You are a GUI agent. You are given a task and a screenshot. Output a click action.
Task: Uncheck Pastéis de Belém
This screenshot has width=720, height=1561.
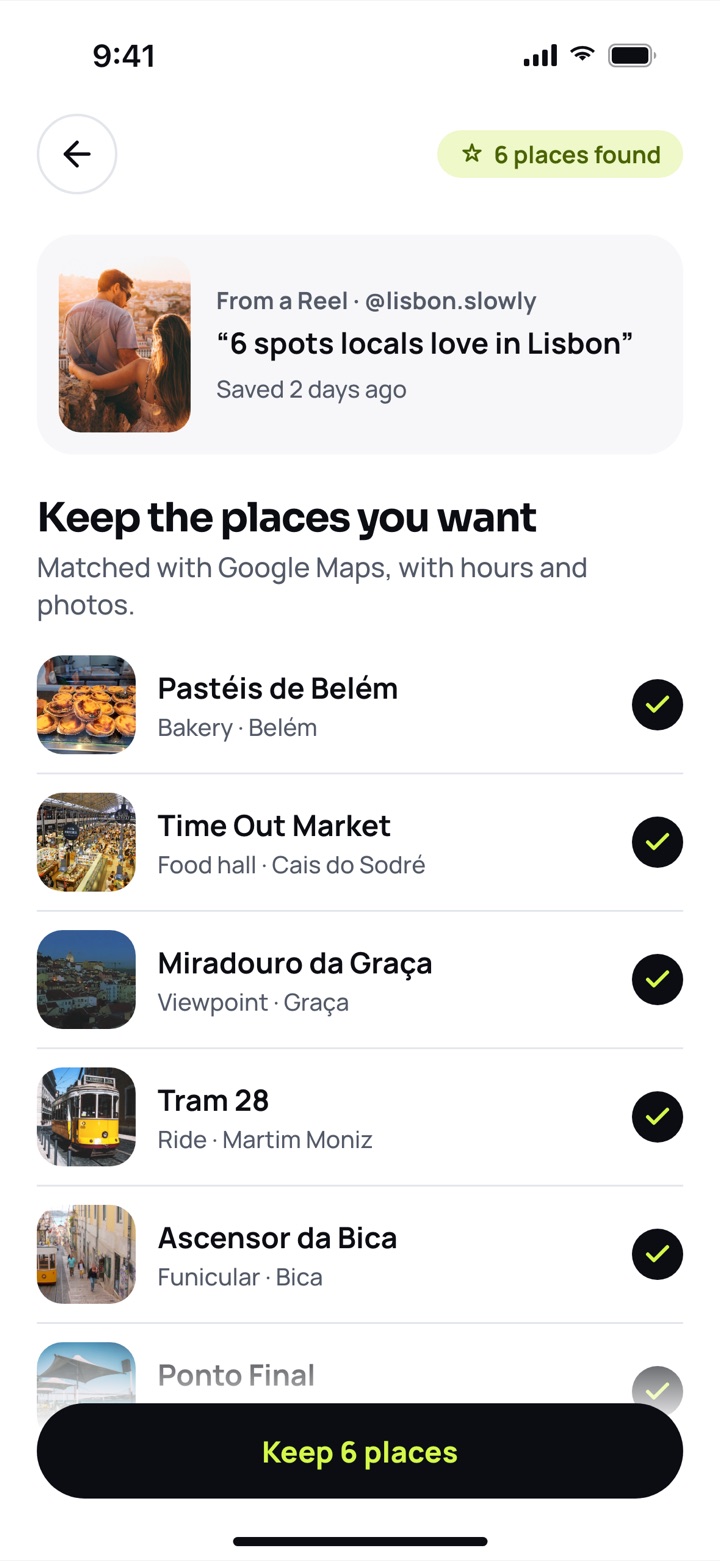[657, 705]
